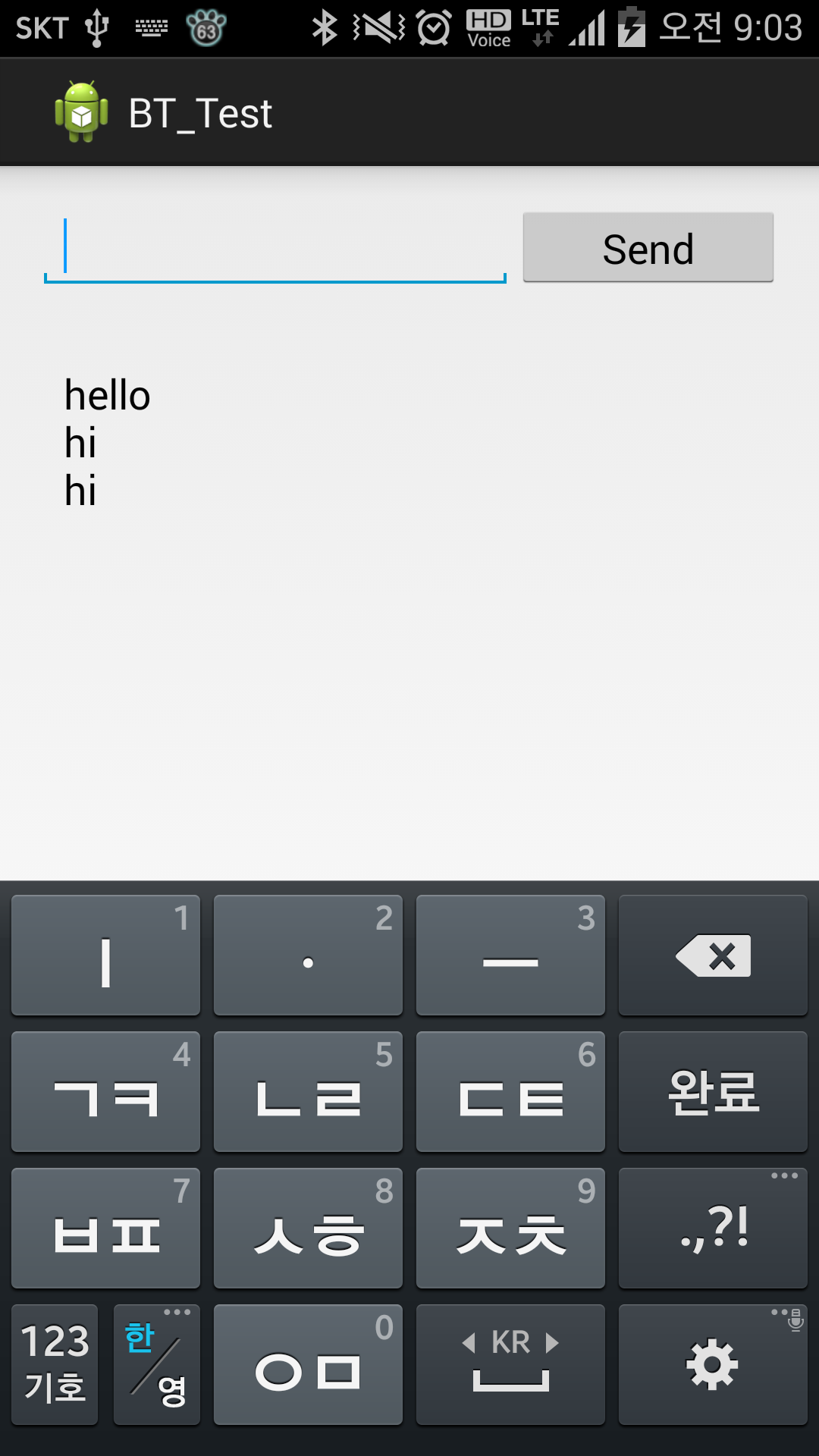Image resolution: width=819 pixels, height=1456 pixels.
Task: Tap the backspace key on the keyboard
Action: click(713, 955)
